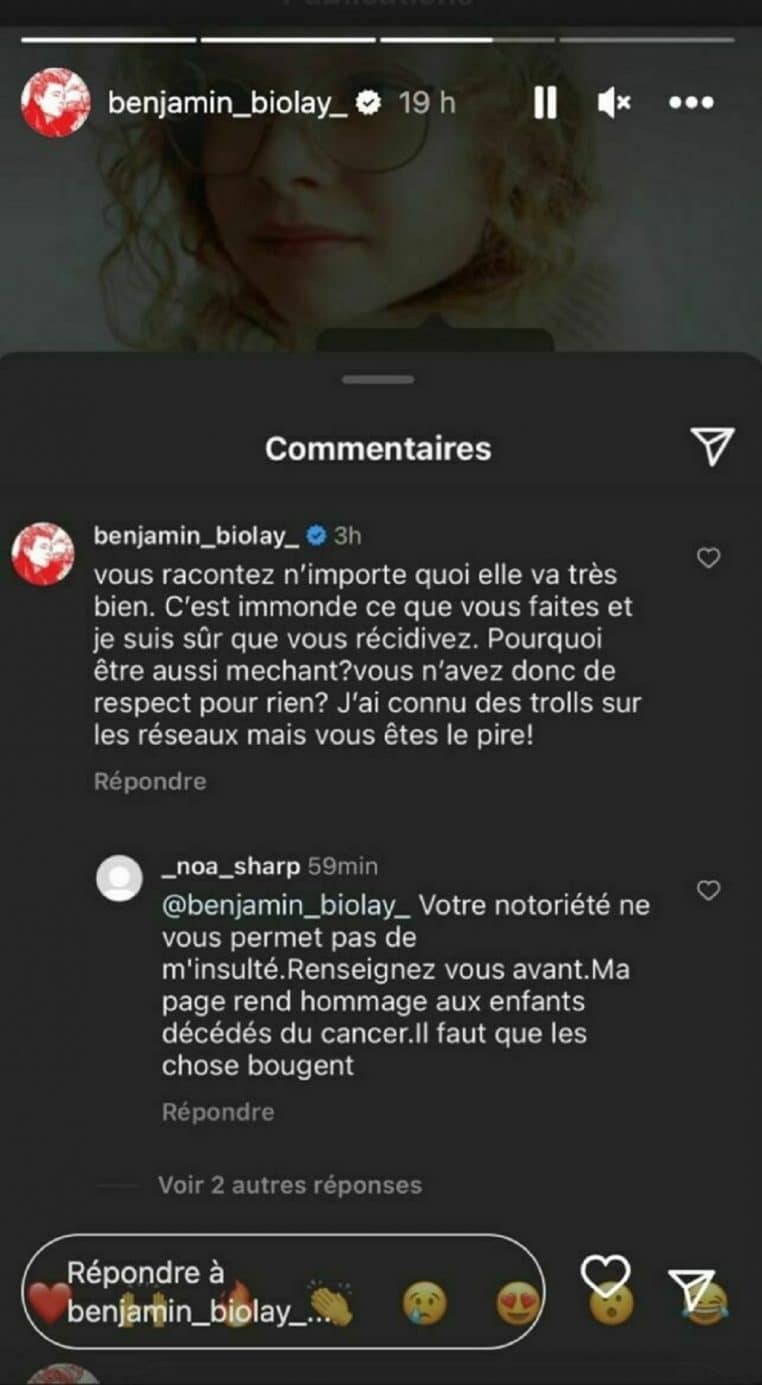Expand Voir 2 autres réponses

289,1185
